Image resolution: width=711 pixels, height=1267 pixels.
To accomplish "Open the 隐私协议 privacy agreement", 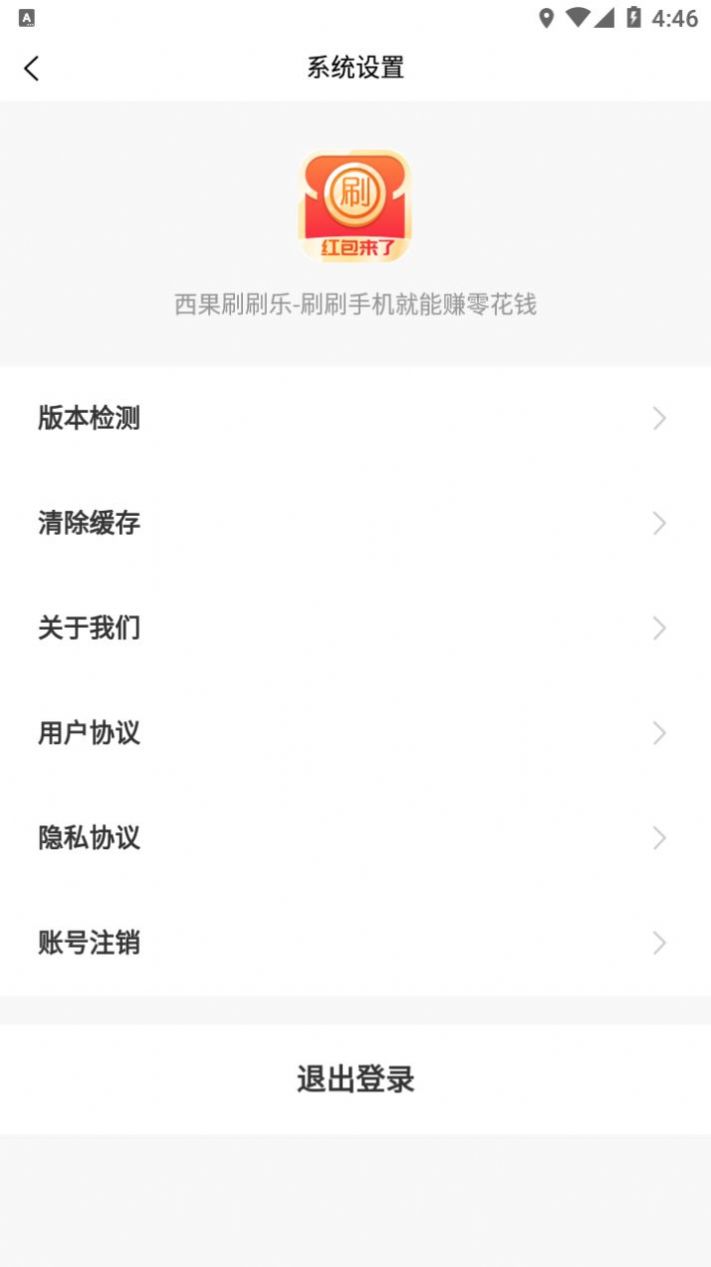I will 355,838.
